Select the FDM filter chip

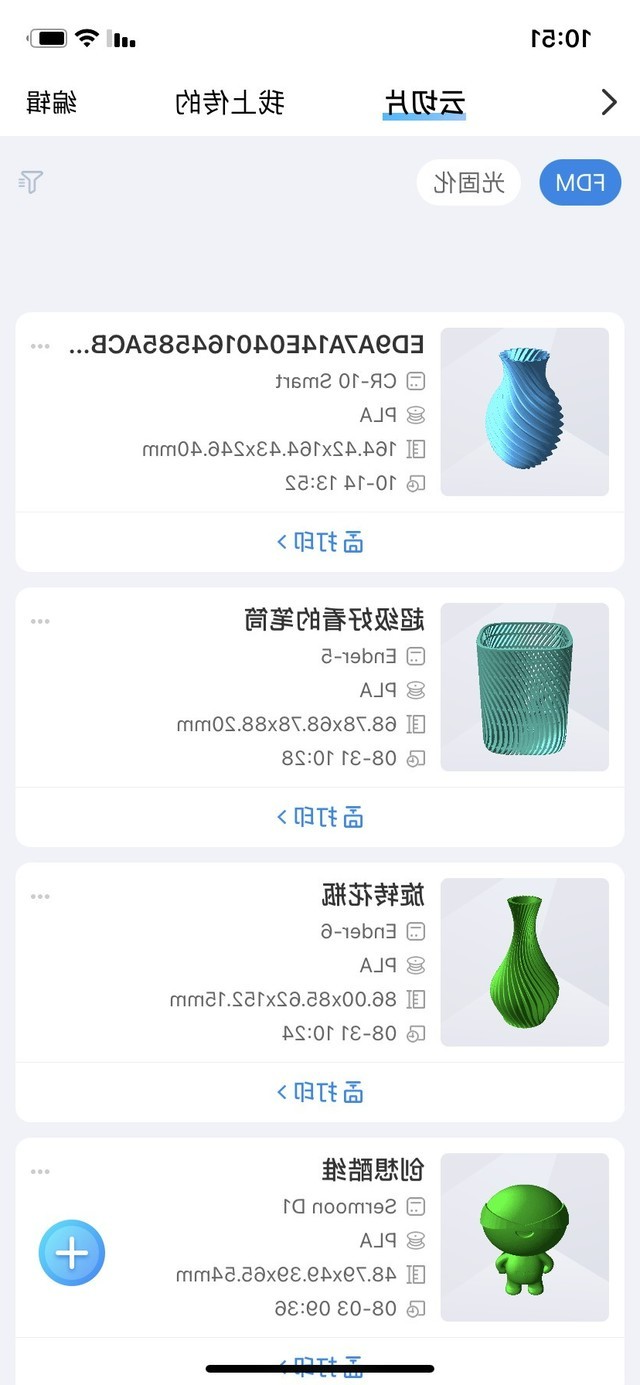[580, 183]
